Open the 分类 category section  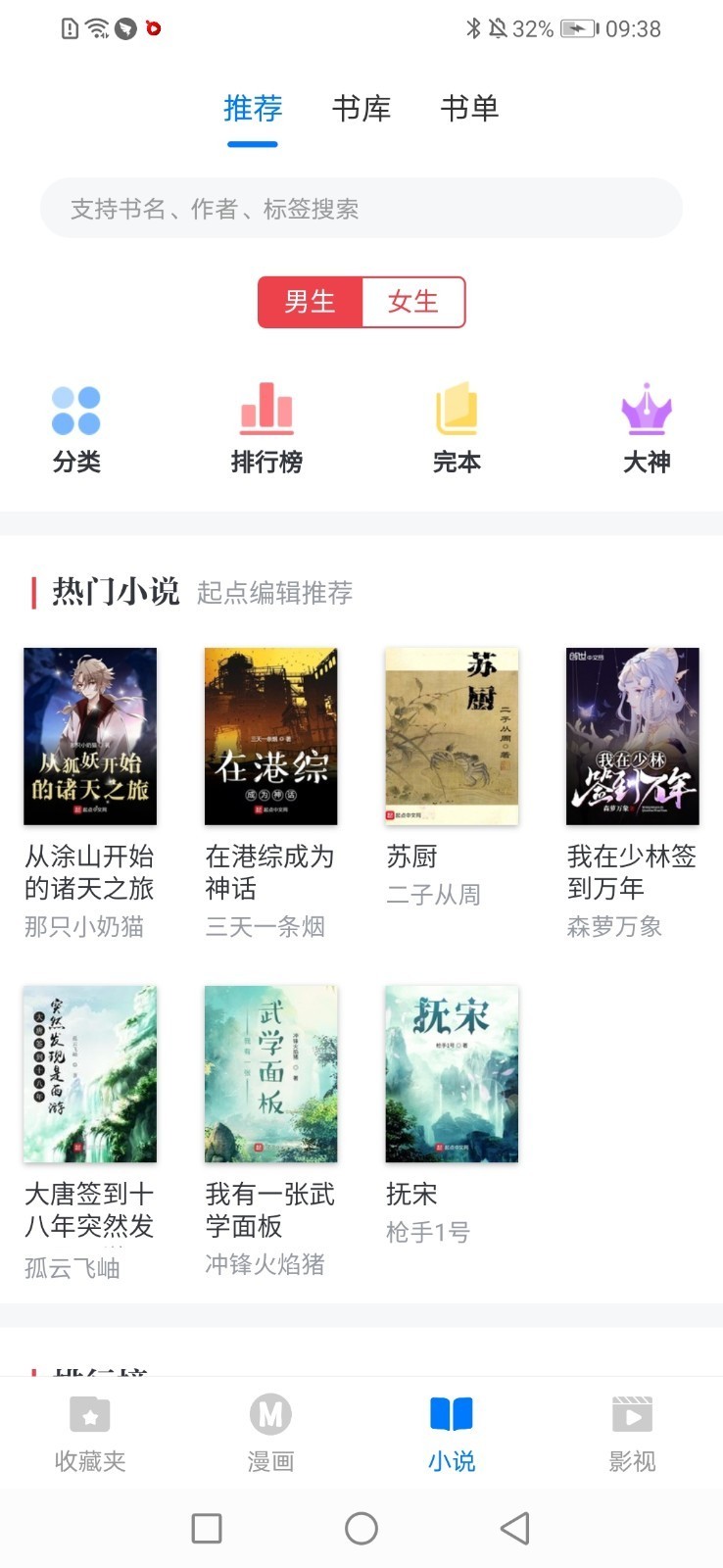pos(76,430)
